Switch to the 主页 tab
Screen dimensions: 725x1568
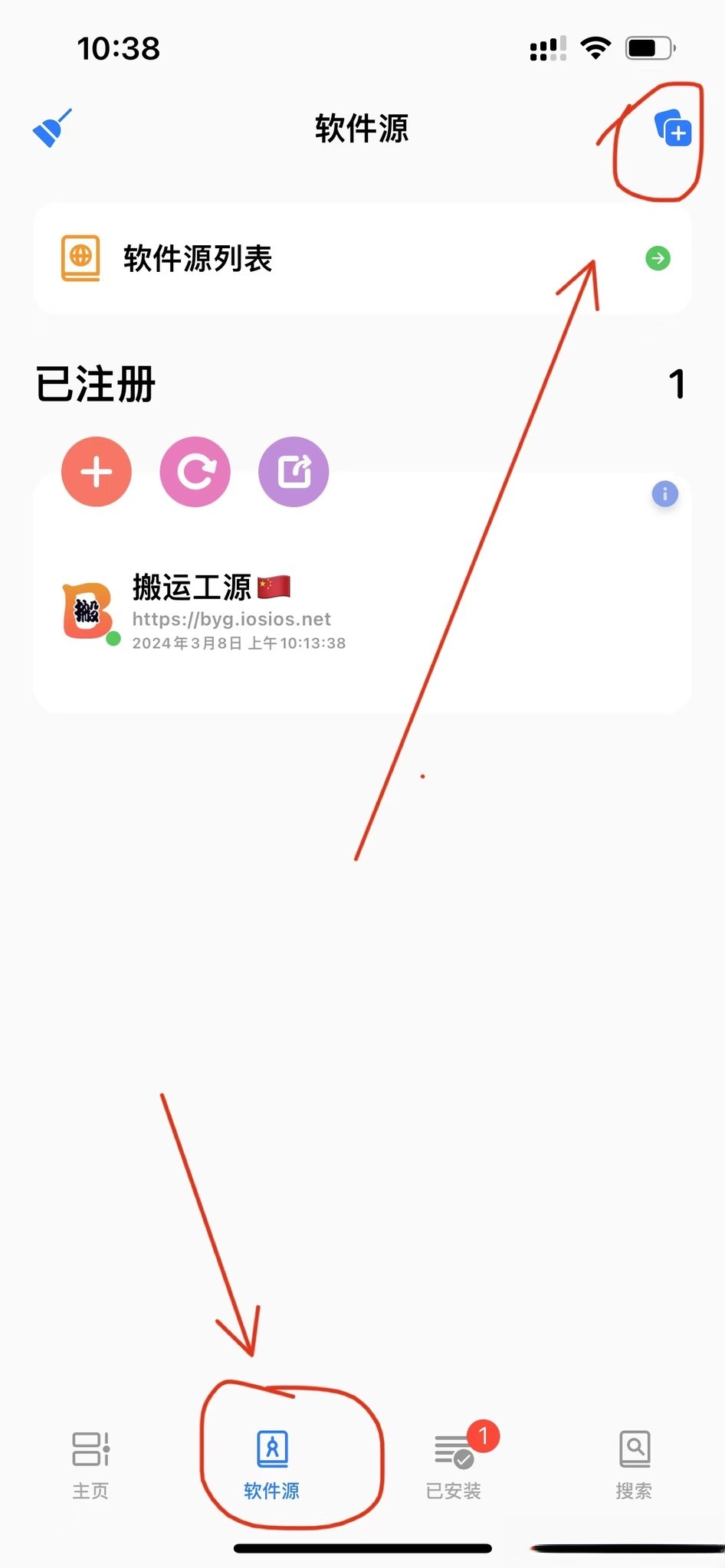(x=90, y=1464)
